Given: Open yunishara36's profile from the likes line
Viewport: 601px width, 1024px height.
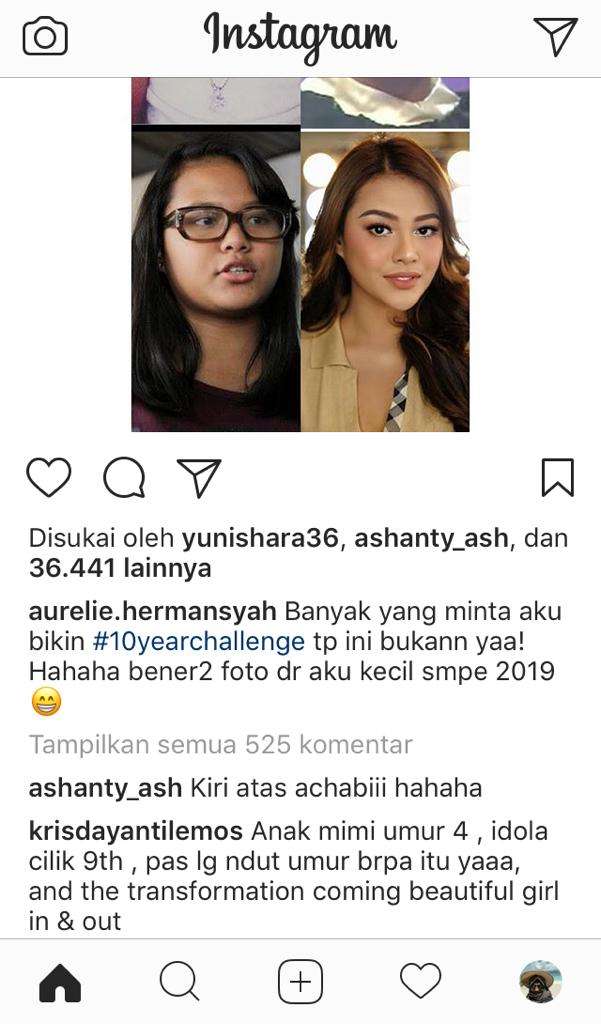Looking at the screenshot, I should [261, 538].
